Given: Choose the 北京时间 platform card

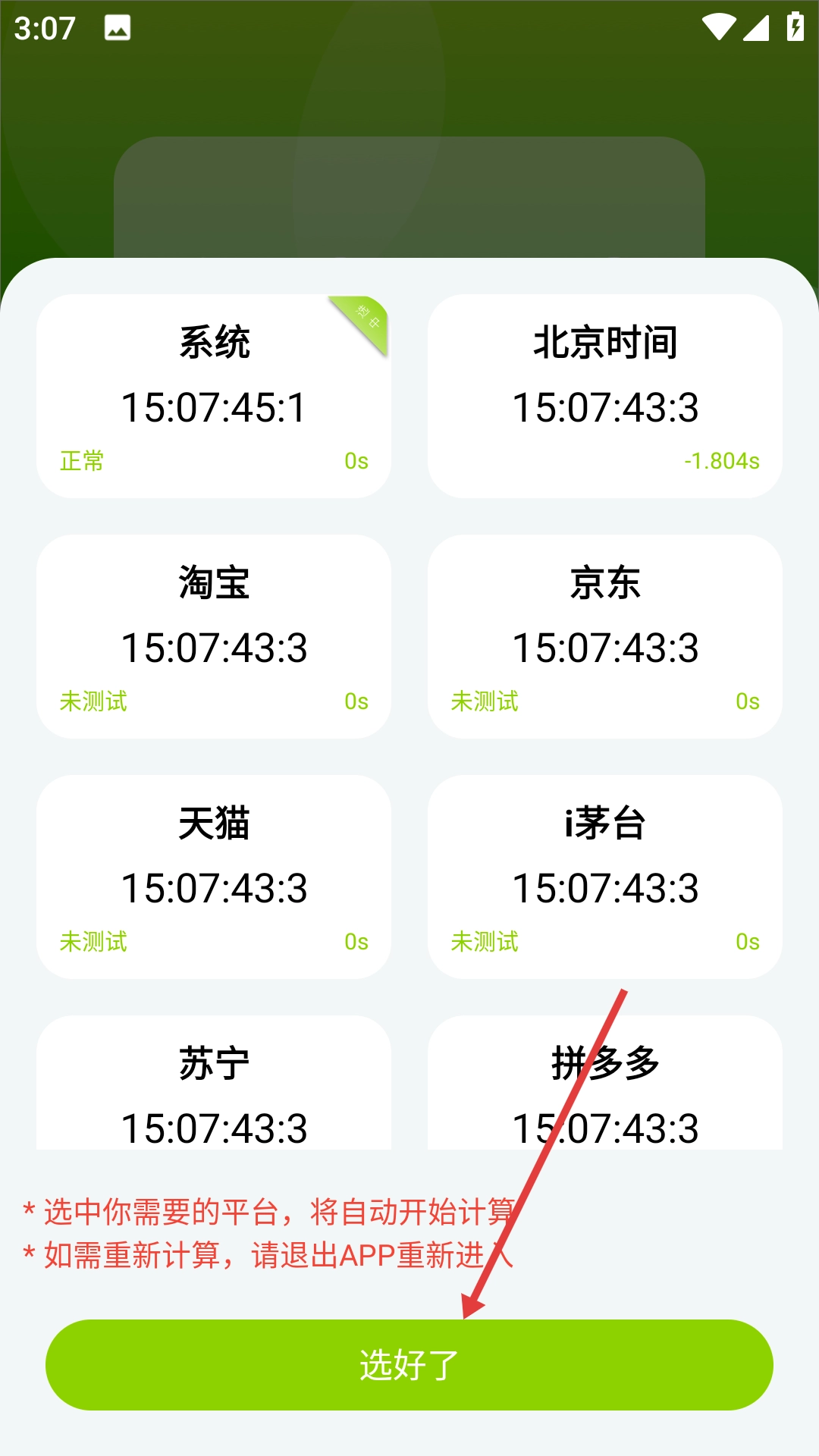Looking at the screenshot, I should point(605,396).
